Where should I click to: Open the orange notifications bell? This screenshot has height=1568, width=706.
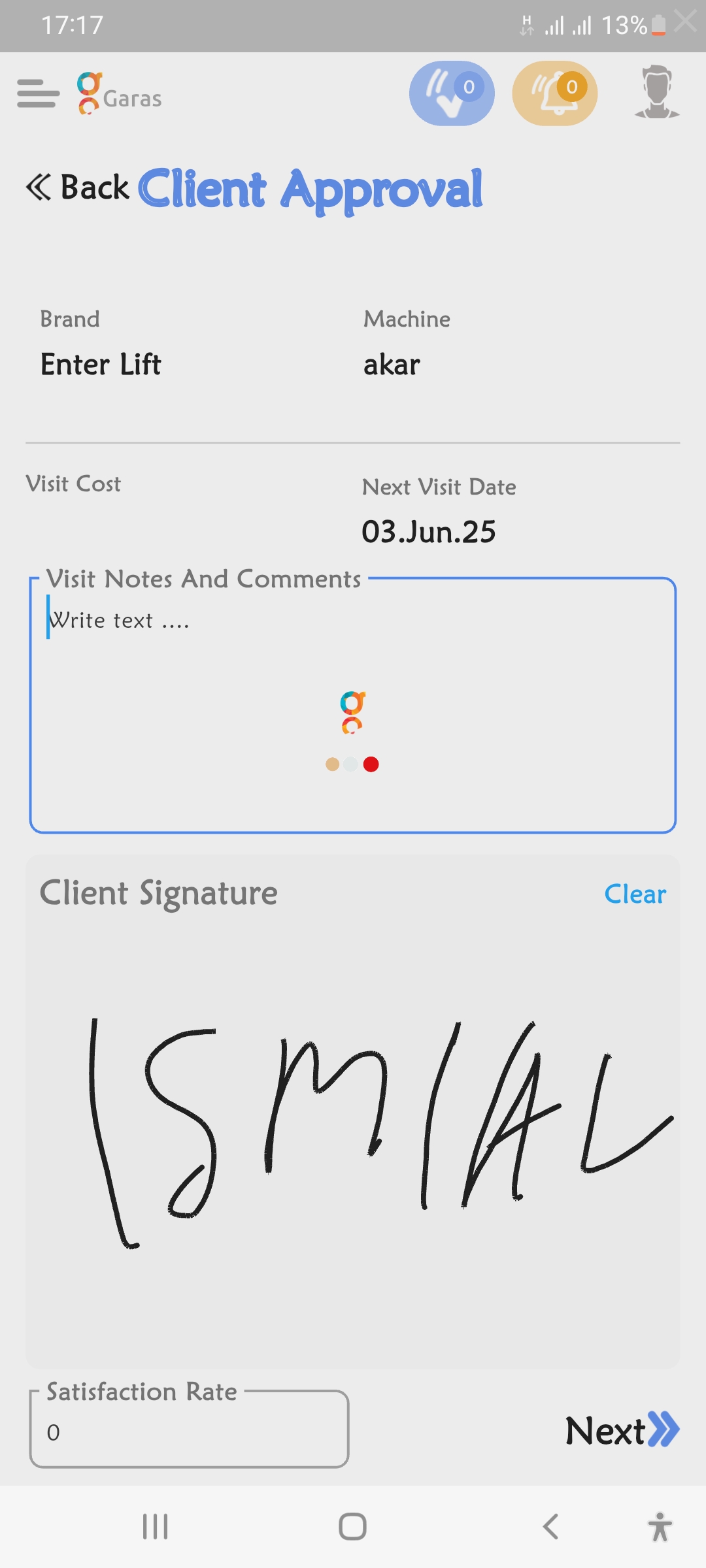(554, 93)
